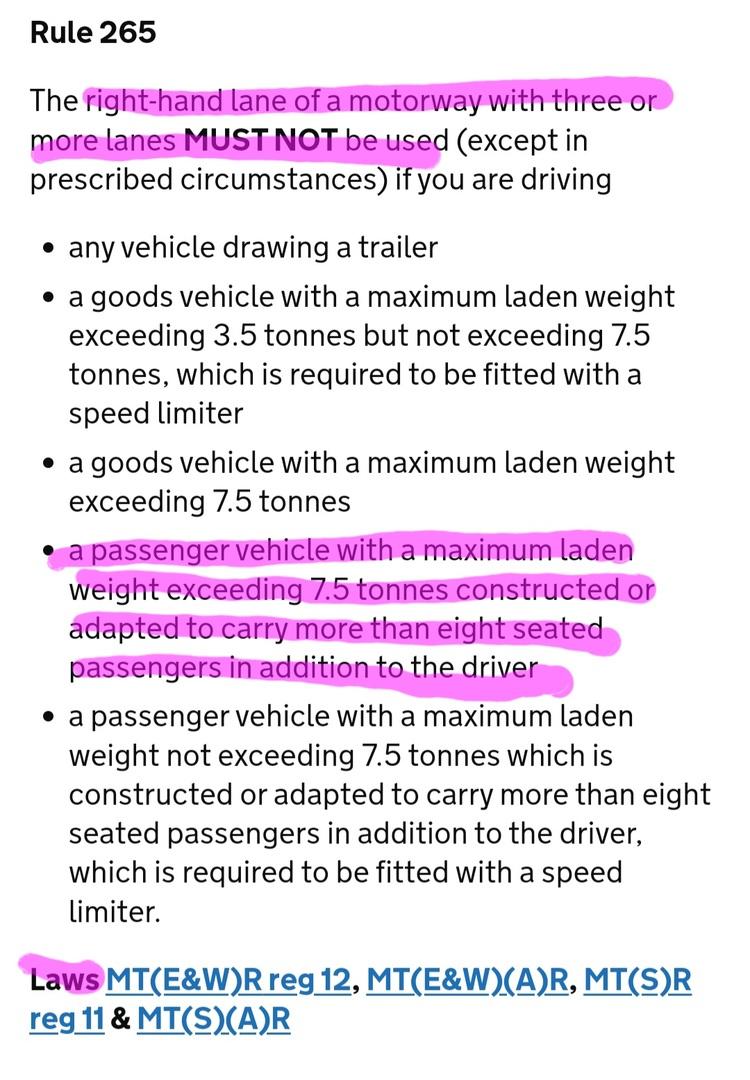Image resolution: width=750 pixels, height=1080 pixels.
Task: Follow the MT(S)R reg 11 link
Action: pos(638,980)
